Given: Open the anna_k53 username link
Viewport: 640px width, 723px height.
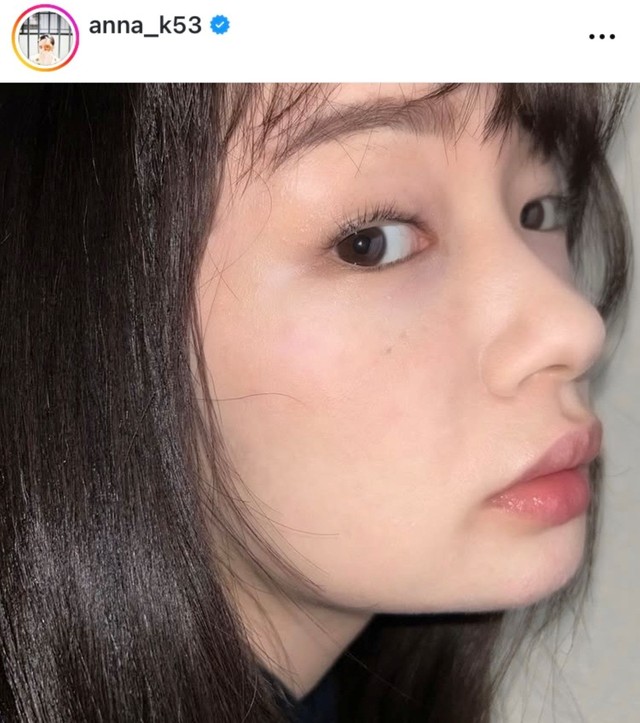Looking at the screenshot, I should point(145,26).
